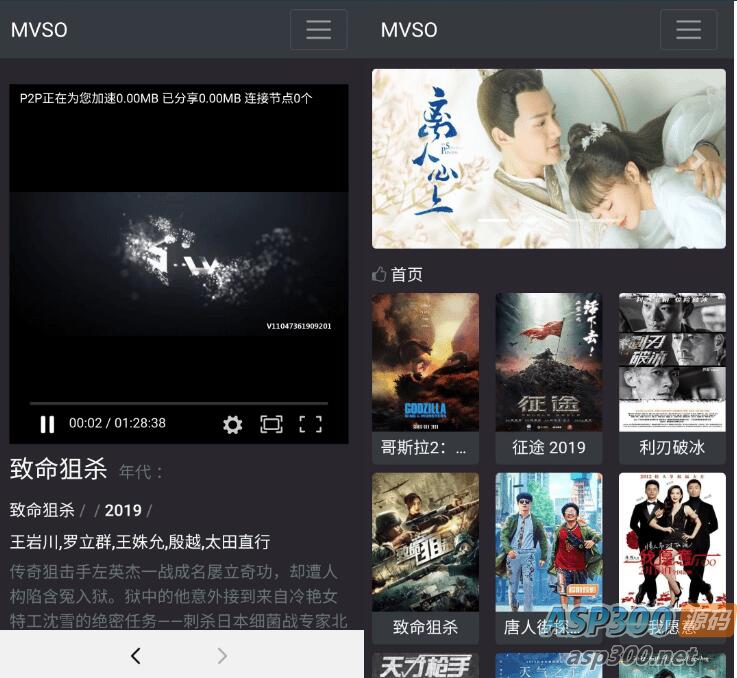
Task: Enter fullscreen from the player corner icon
Action: (x=311, y=424)
